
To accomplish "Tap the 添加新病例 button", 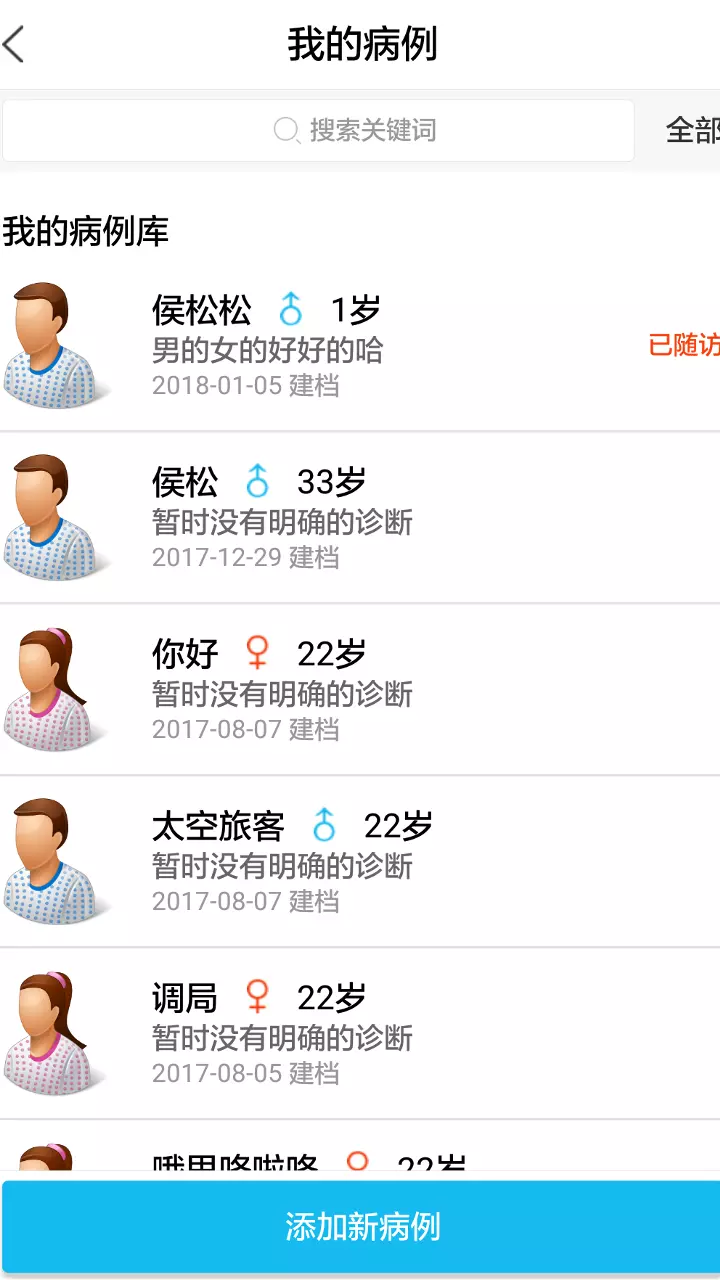I will (362, 1227).
